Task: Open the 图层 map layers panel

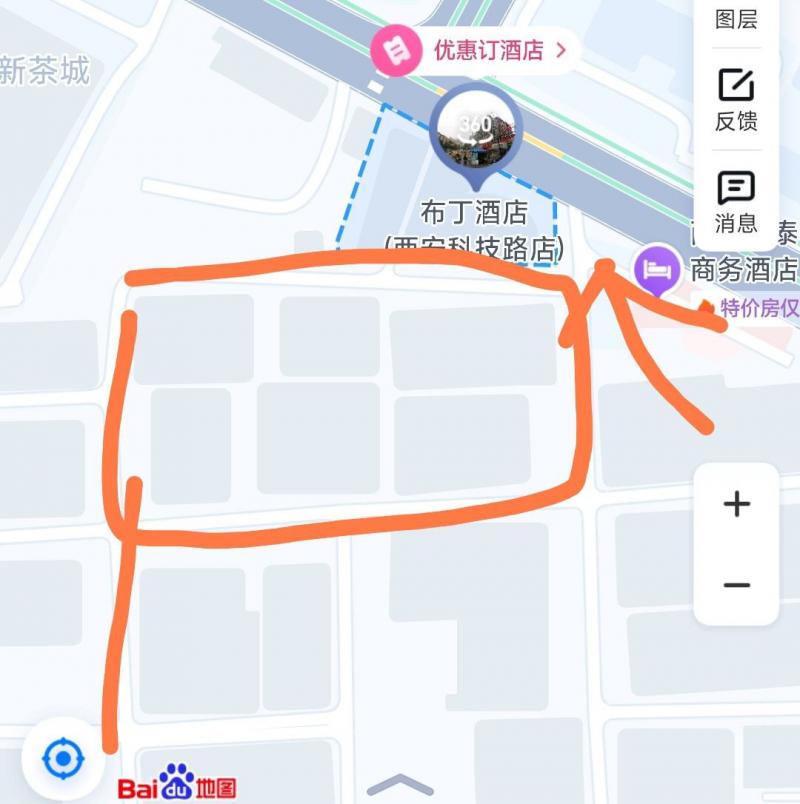Action: 737,17
